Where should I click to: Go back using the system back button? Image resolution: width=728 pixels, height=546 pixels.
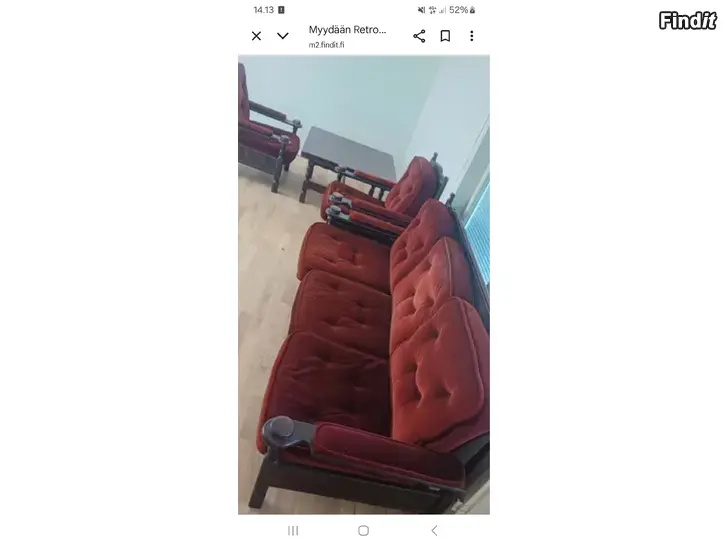click(434, 530)
